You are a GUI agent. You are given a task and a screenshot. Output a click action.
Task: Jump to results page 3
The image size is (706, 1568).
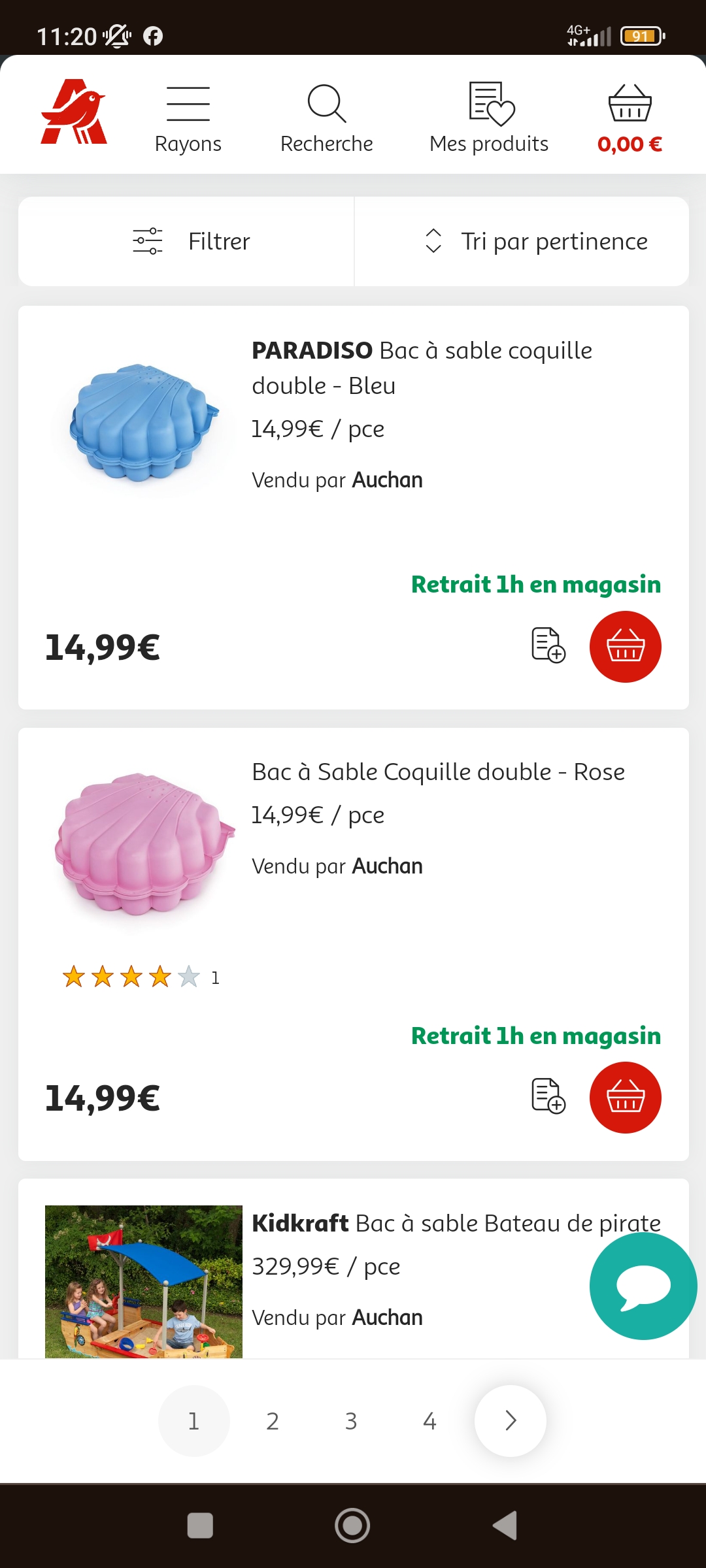tap(351, 1421)
